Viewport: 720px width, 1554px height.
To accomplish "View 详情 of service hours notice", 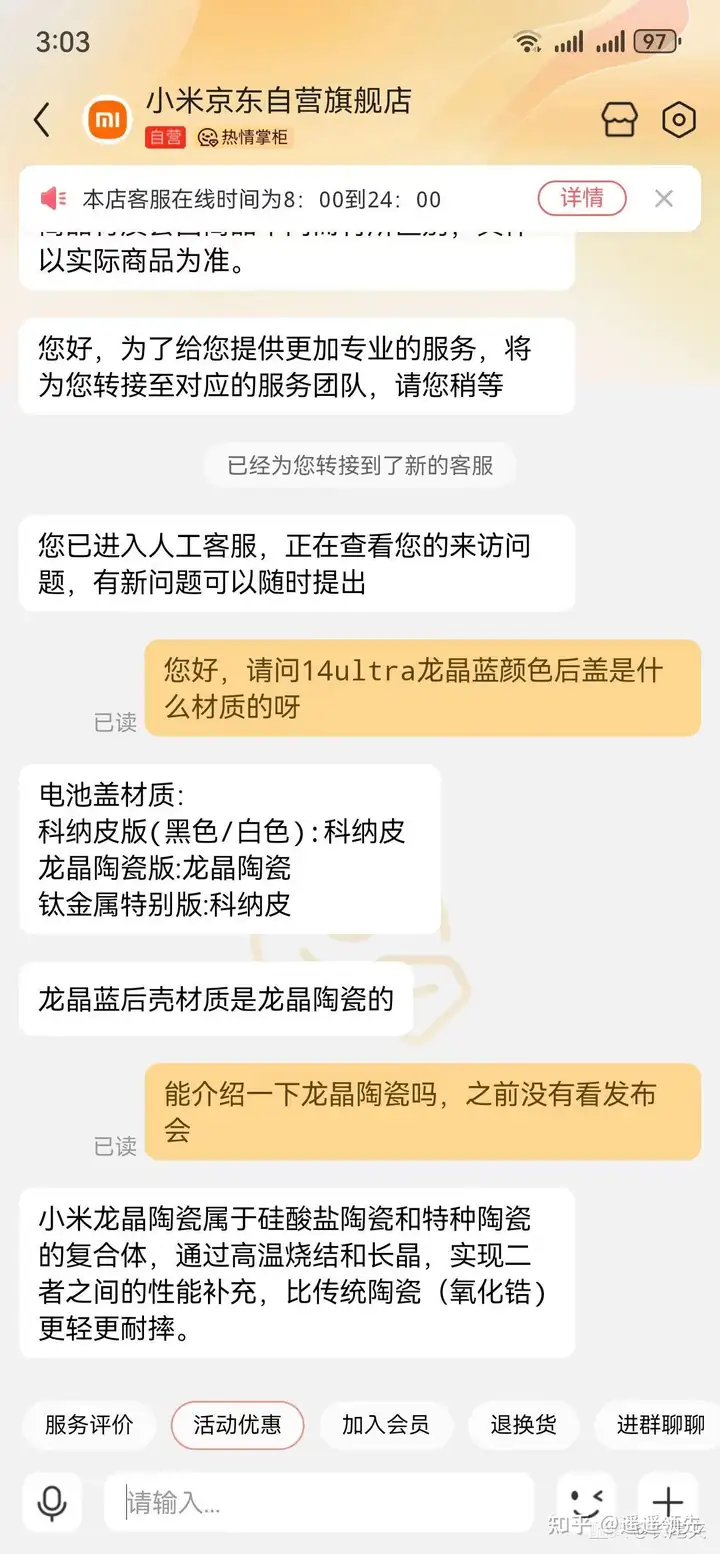I will [x=581, y=198].
